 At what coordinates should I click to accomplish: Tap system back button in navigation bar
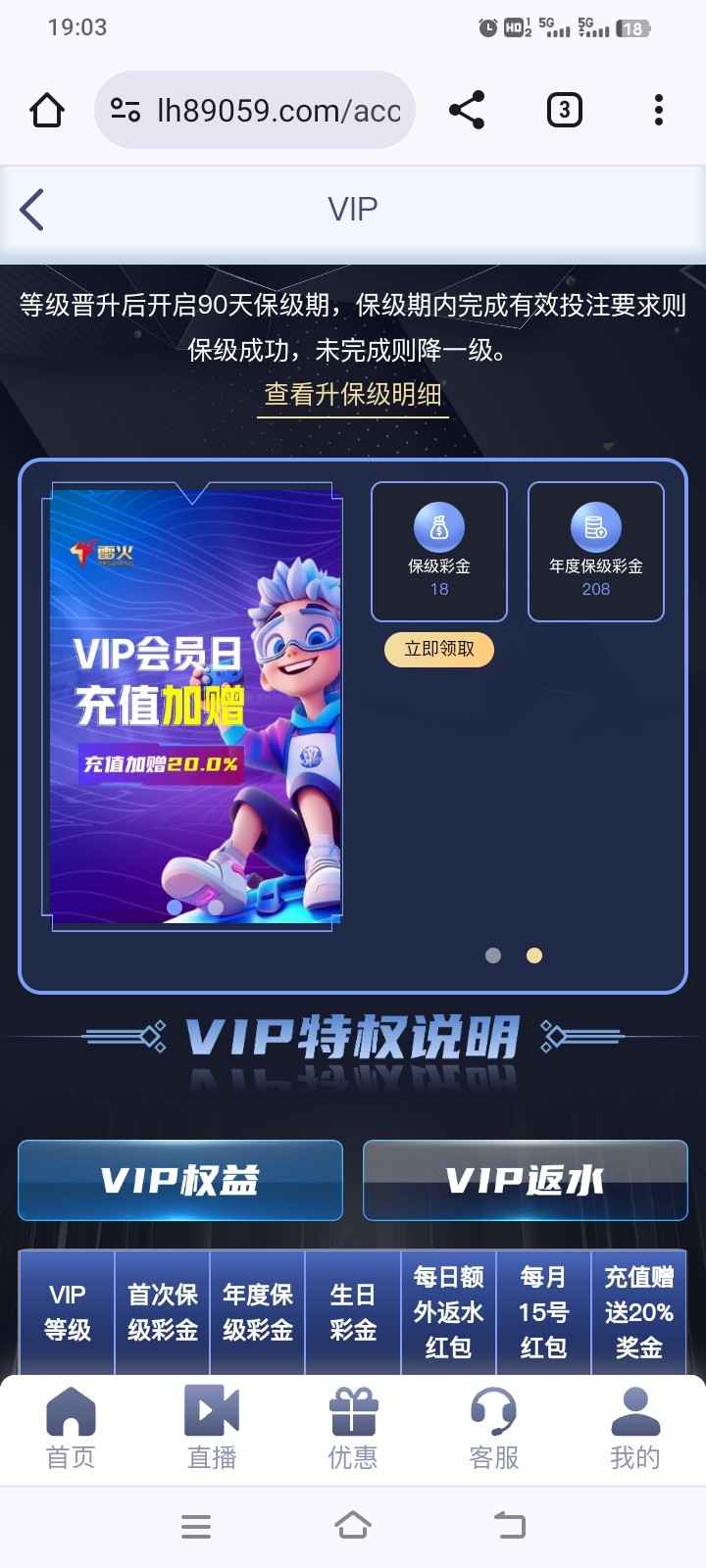510,1526
